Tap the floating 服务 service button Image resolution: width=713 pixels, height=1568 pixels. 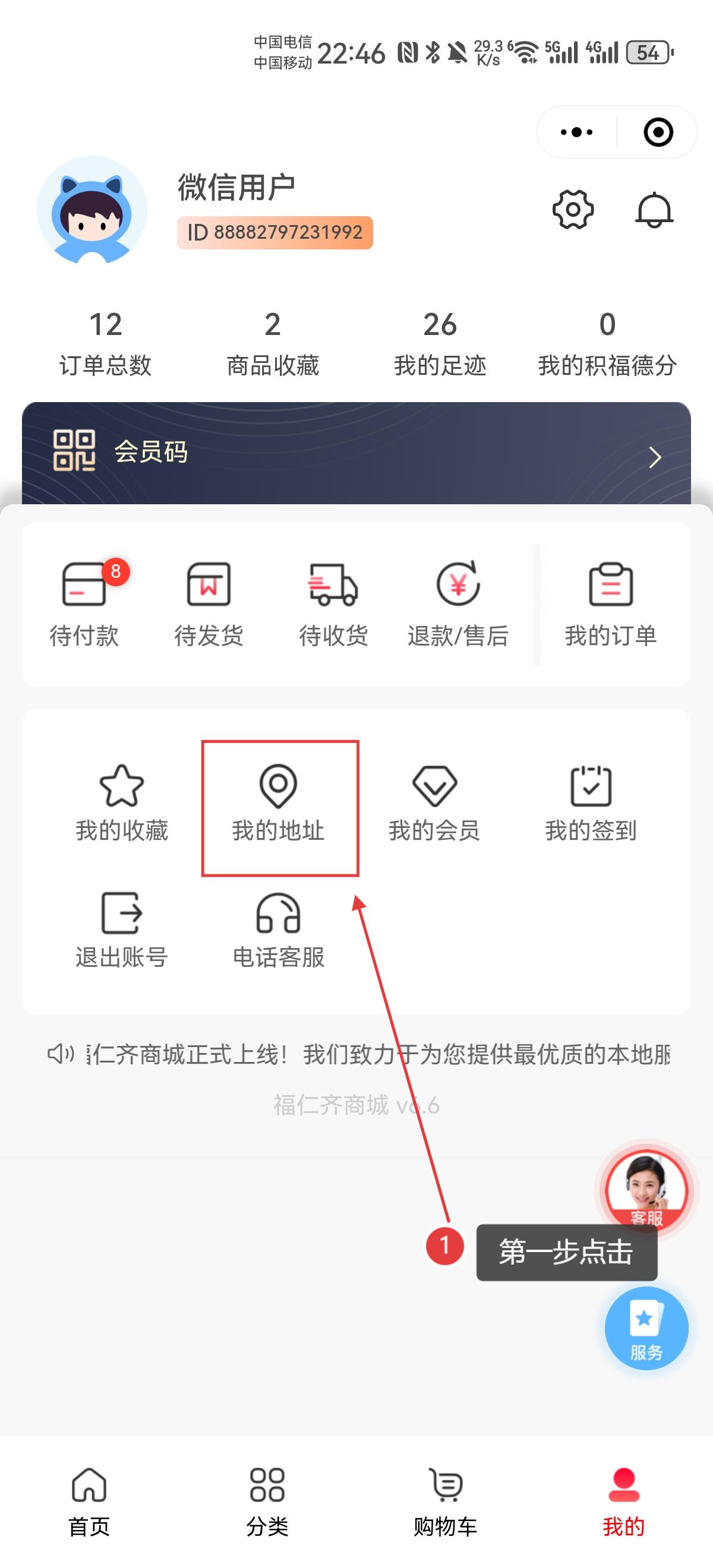tap(646, 1329)
